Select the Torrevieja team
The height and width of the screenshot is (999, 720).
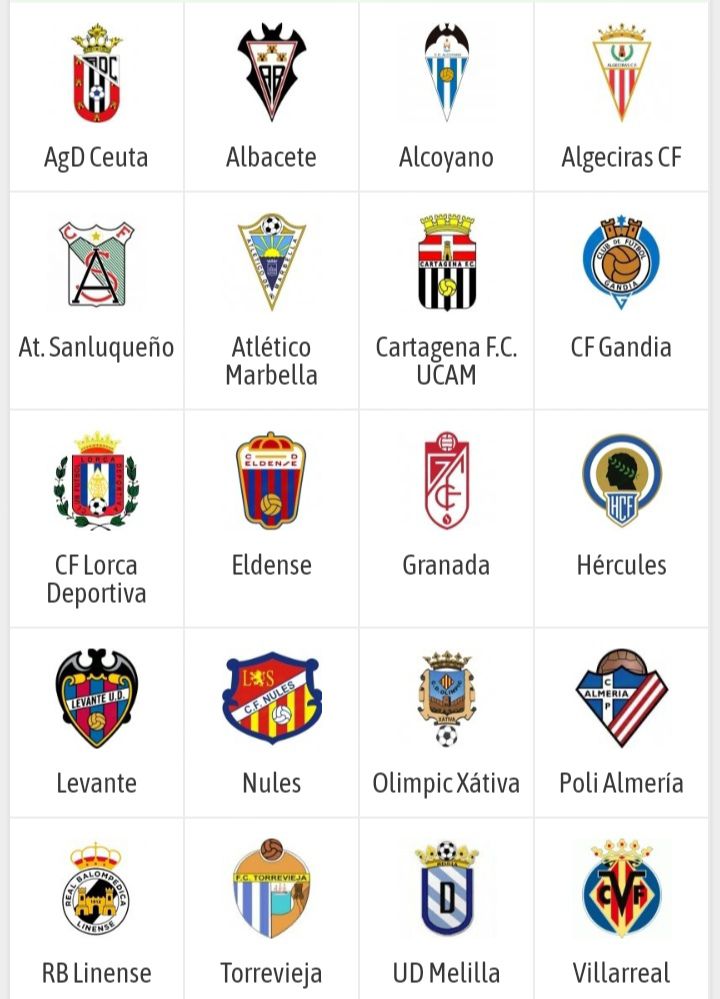point(271,910)
